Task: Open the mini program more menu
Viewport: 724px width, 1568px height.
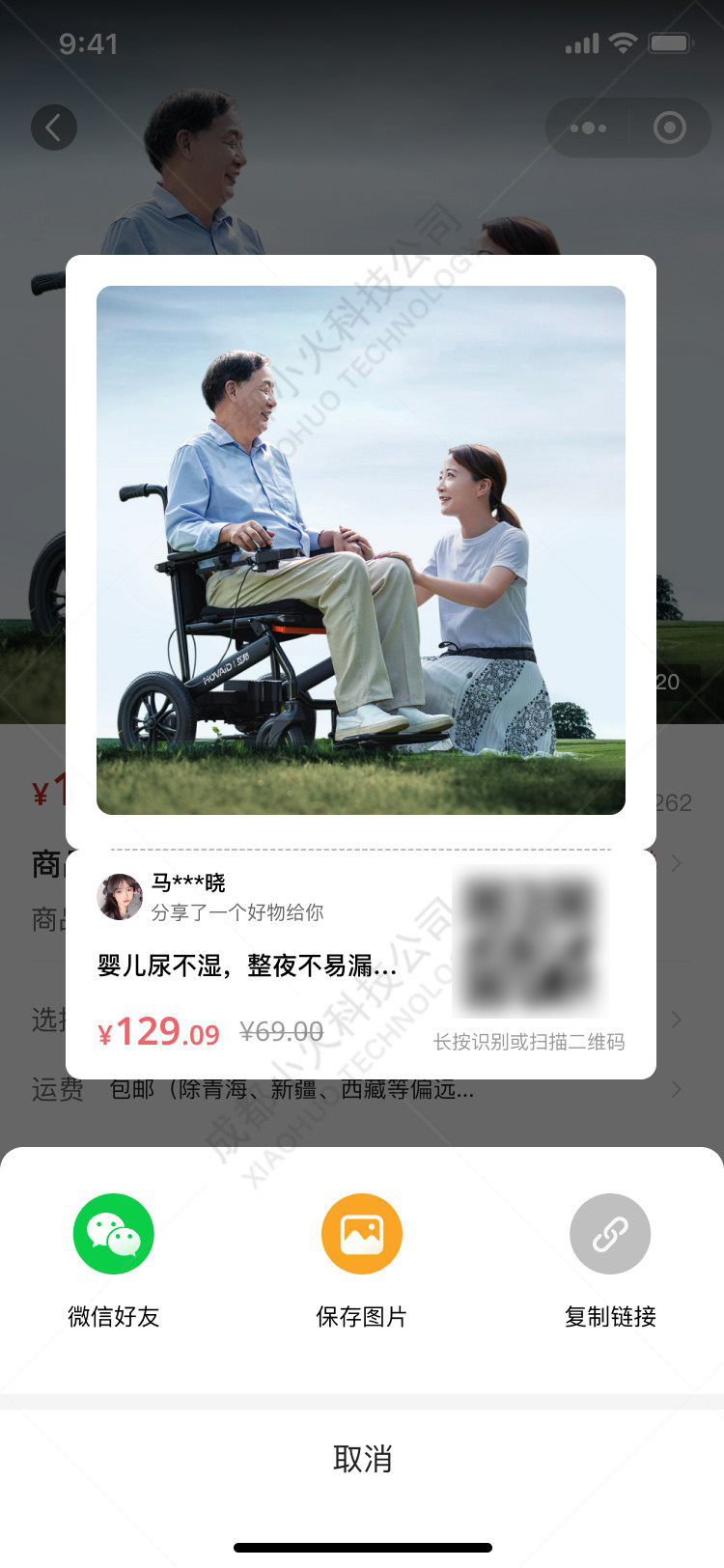Action: tap(588, 127)
